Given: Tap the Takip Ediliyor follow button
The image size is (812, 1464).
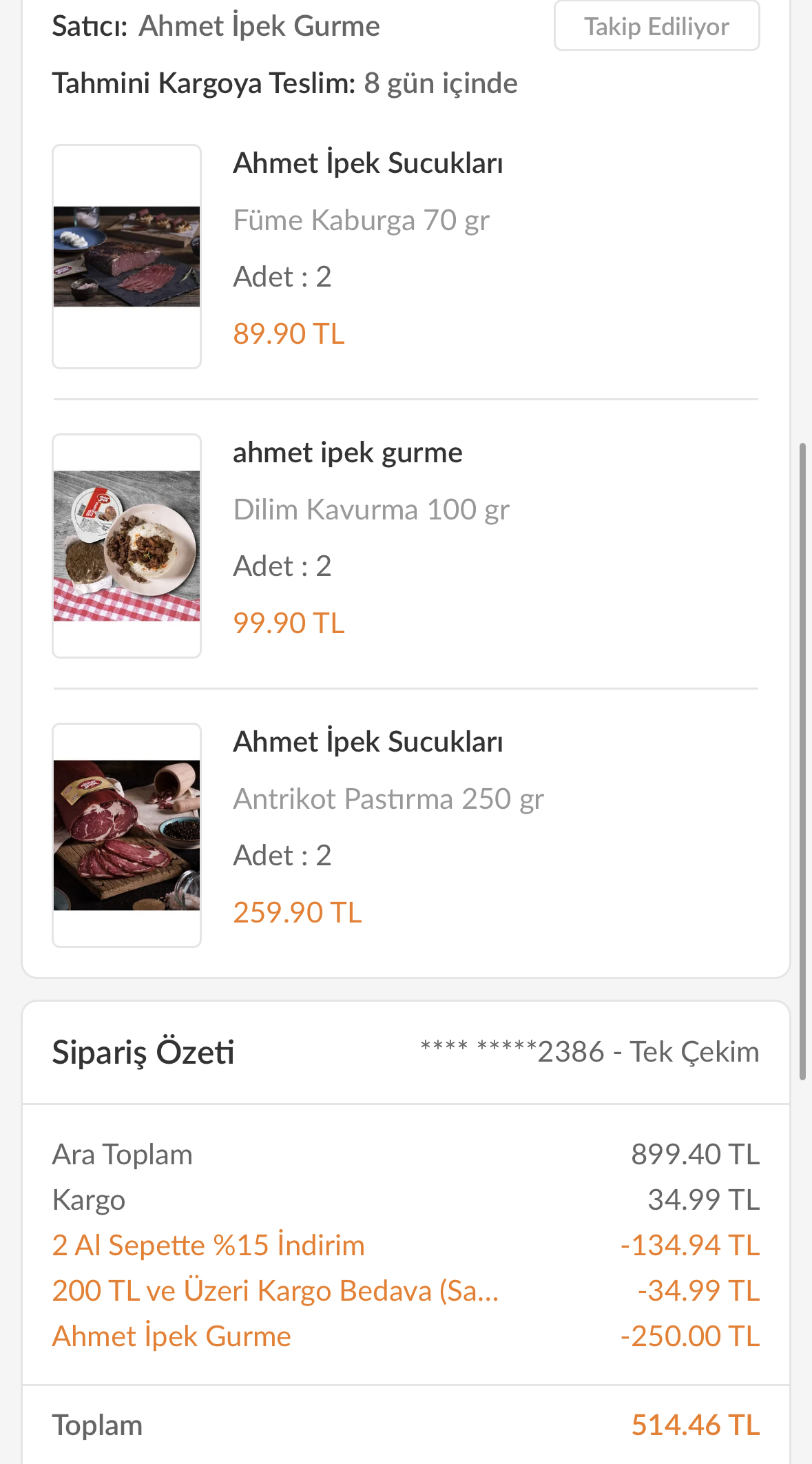Looking at the screenshot, I should click(656, 26).
